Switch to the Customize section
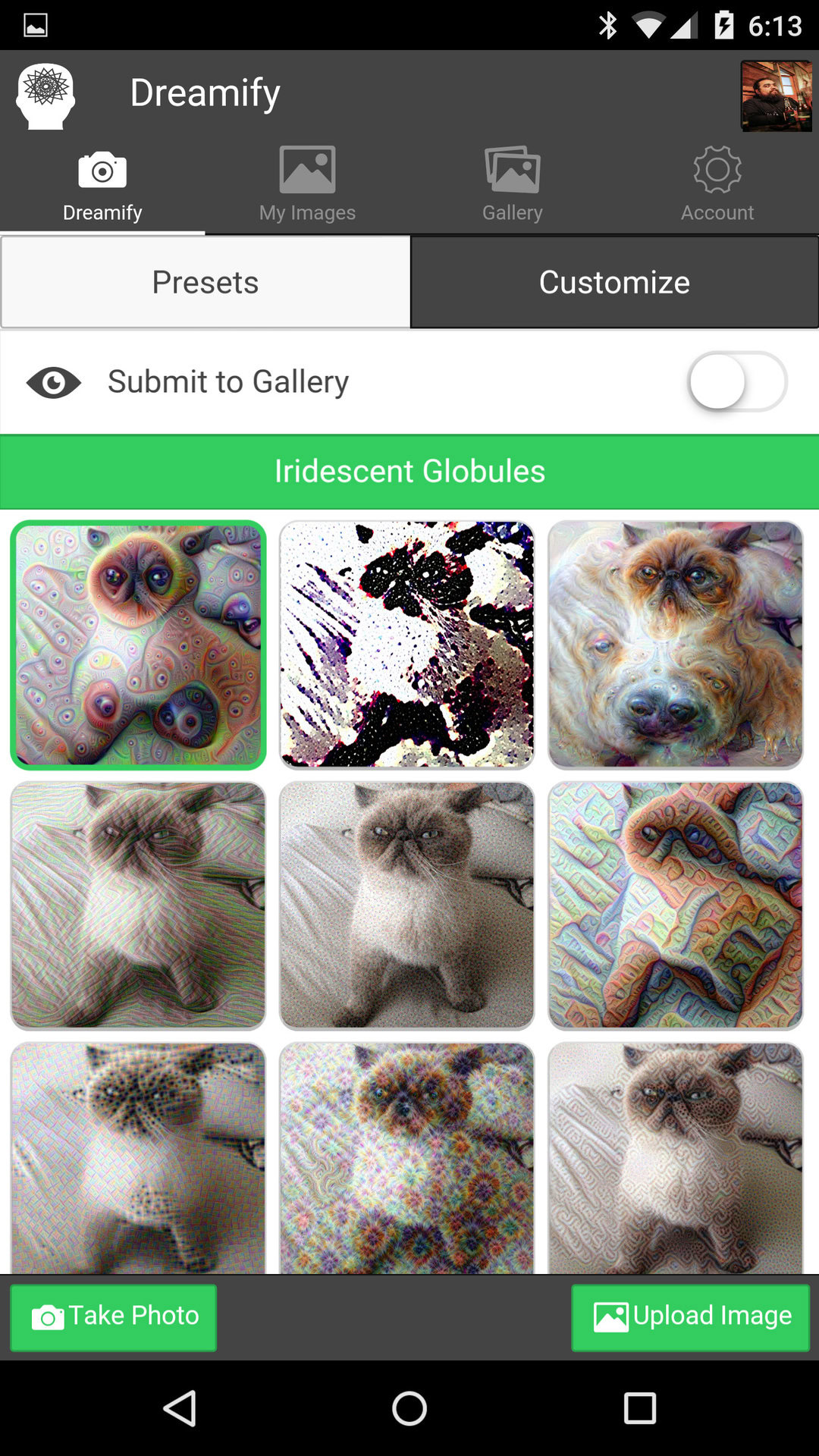819x1456 pixels. pos(614,282)
